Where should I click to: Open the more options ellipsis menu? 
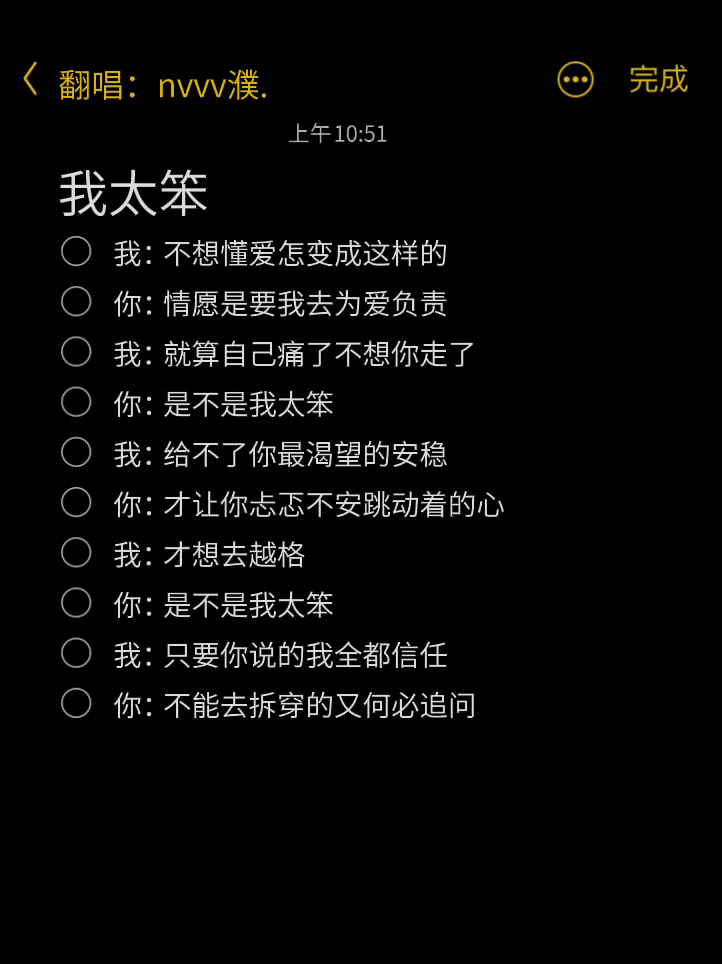click(x=575, y=79)
